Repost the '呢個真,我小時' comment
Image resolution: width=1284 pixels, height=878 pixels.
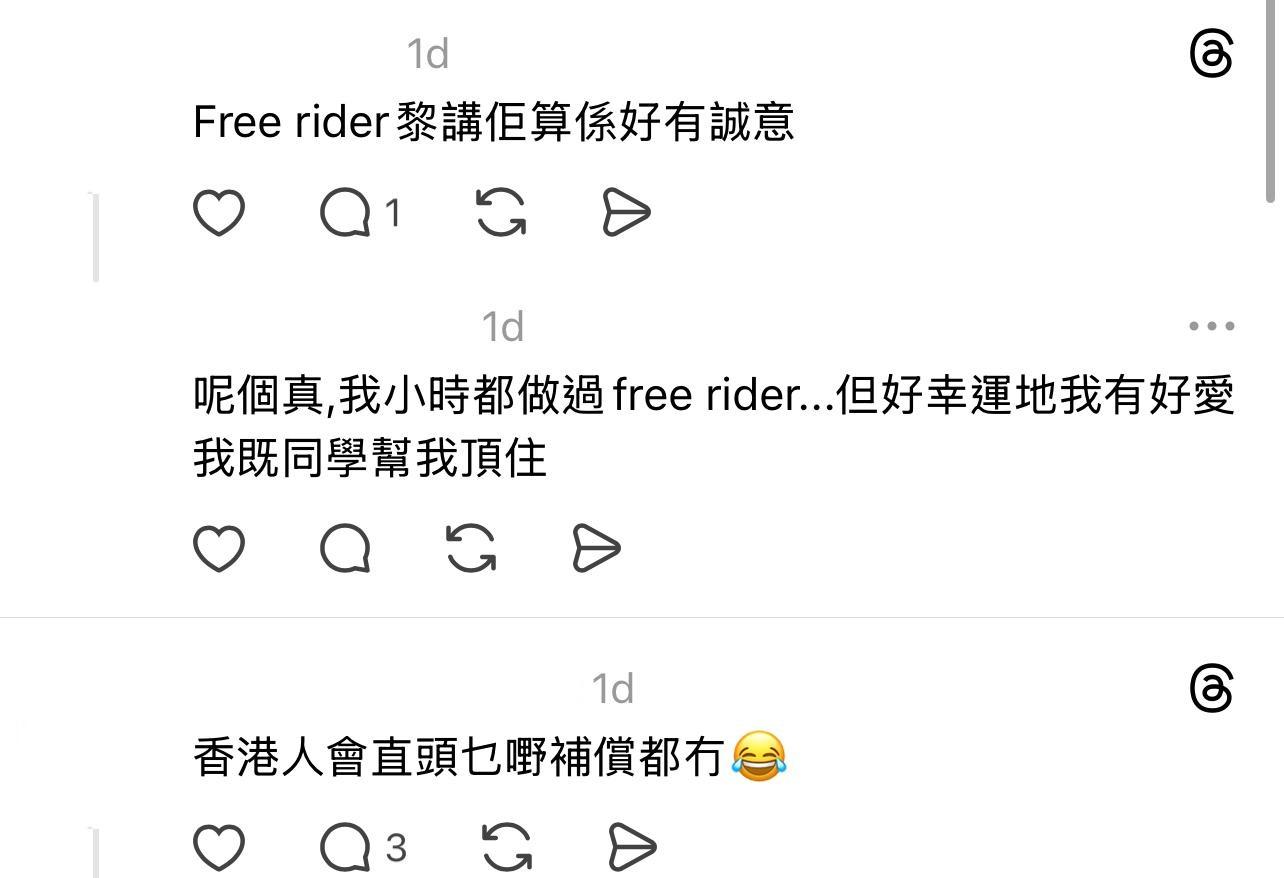point(471,549)
